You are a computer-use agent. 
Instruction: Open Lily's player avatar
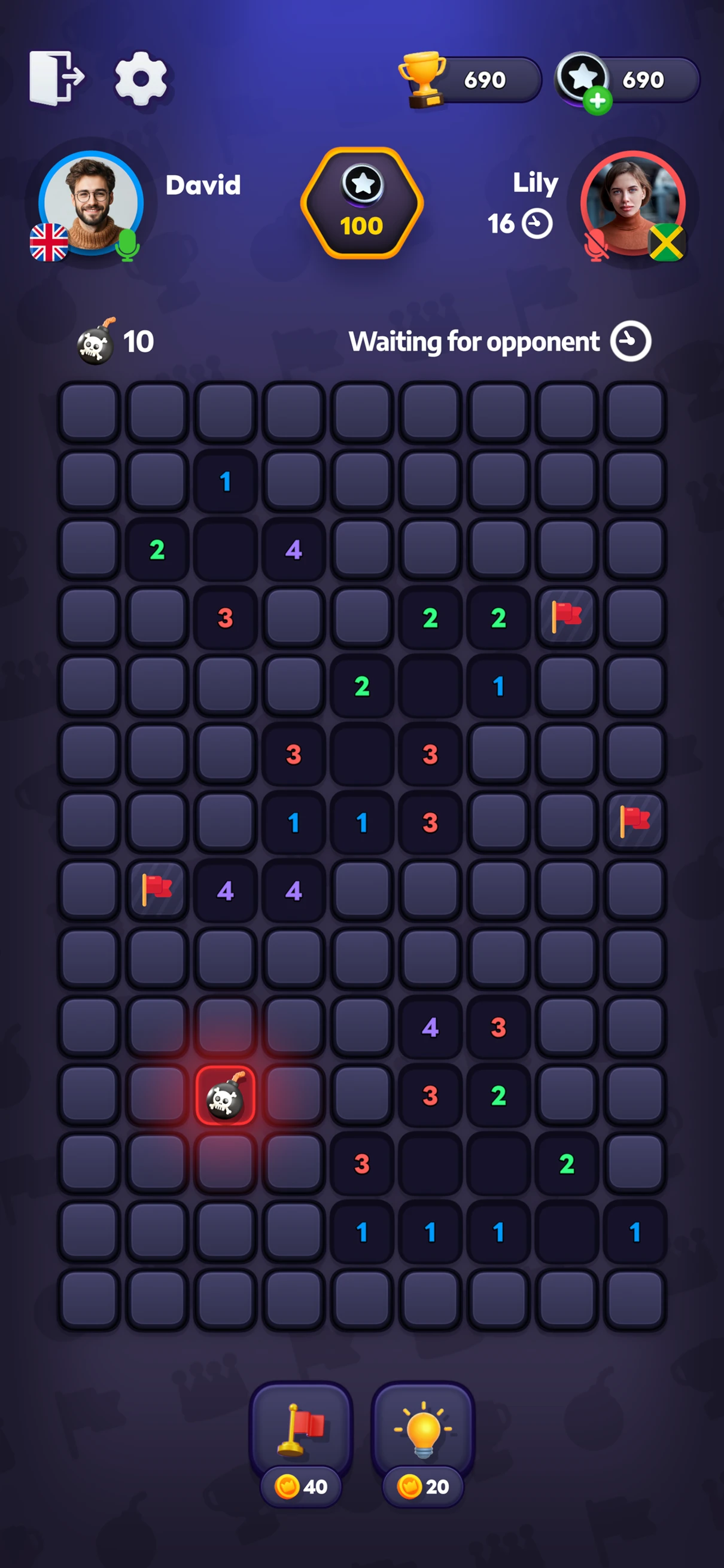(x=632, y=202)
